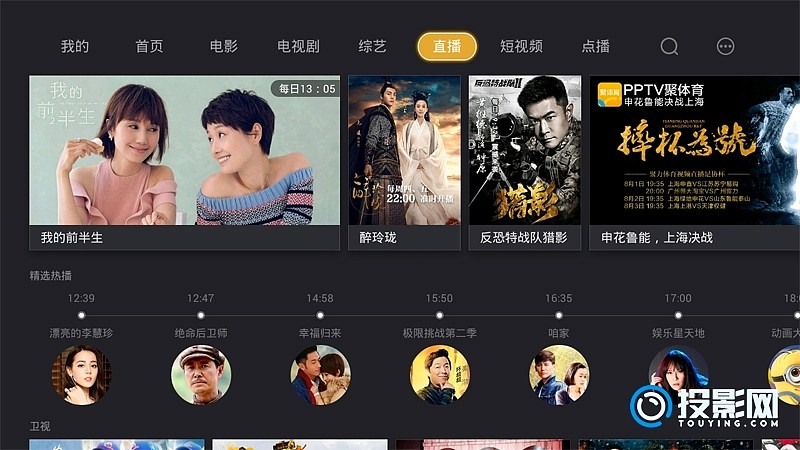Select the 直播 tab

pos(447,47)
